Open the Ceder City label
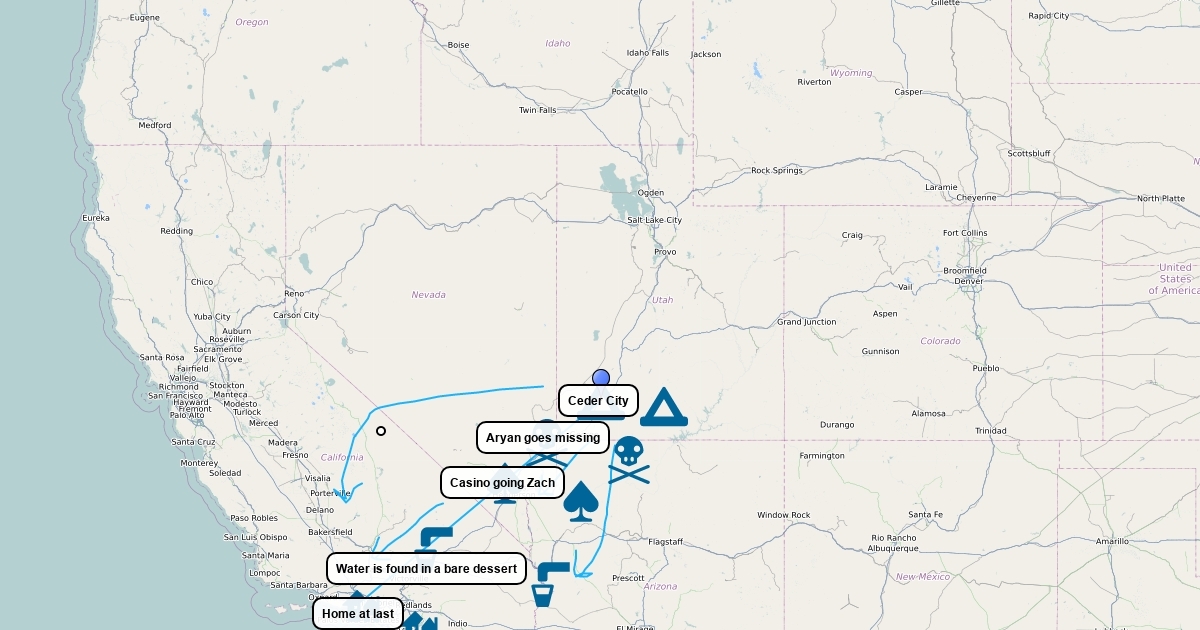The height and width of the screenshot is (630, 1200). pos(598,401)
